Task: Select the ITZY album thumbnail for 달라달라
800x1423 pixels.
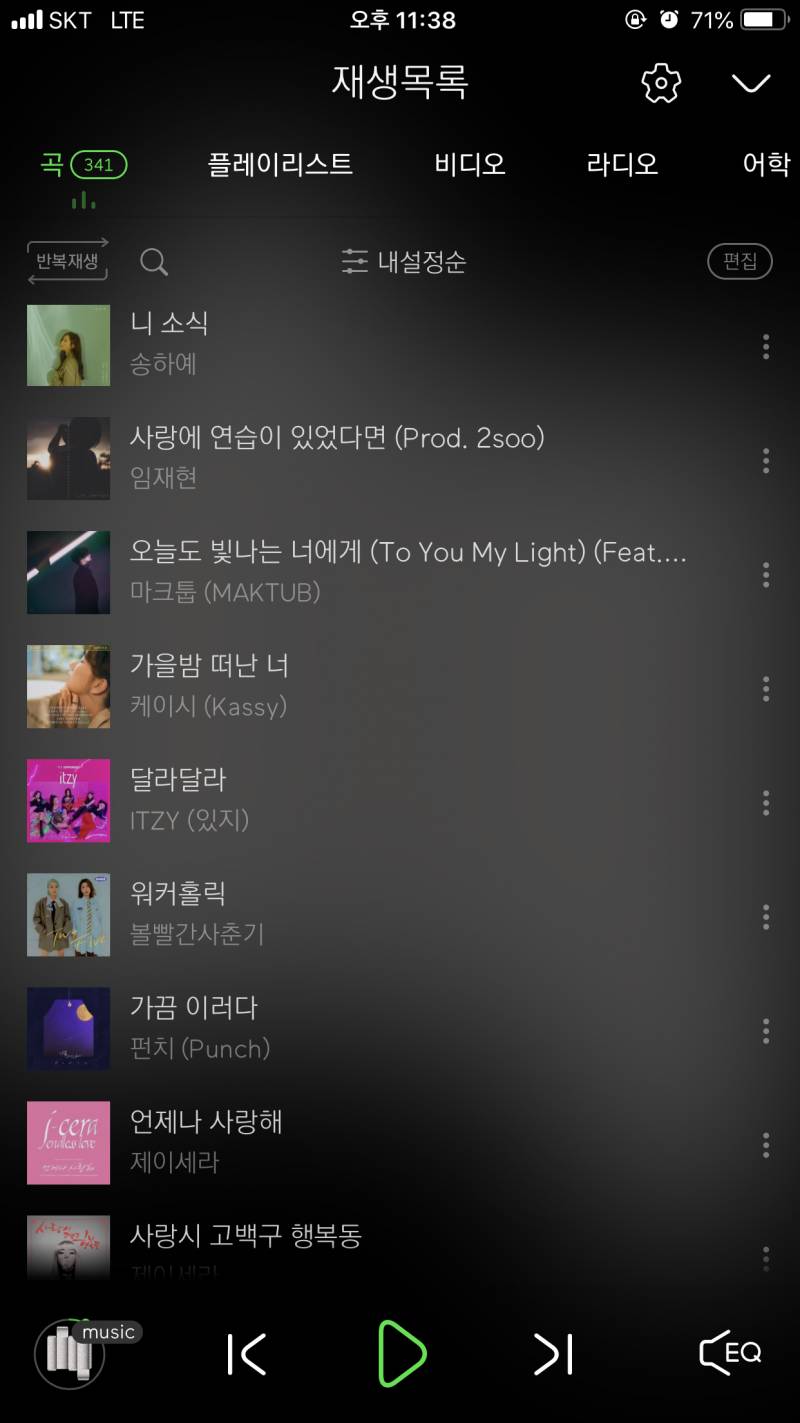Action: click(67, 799)
